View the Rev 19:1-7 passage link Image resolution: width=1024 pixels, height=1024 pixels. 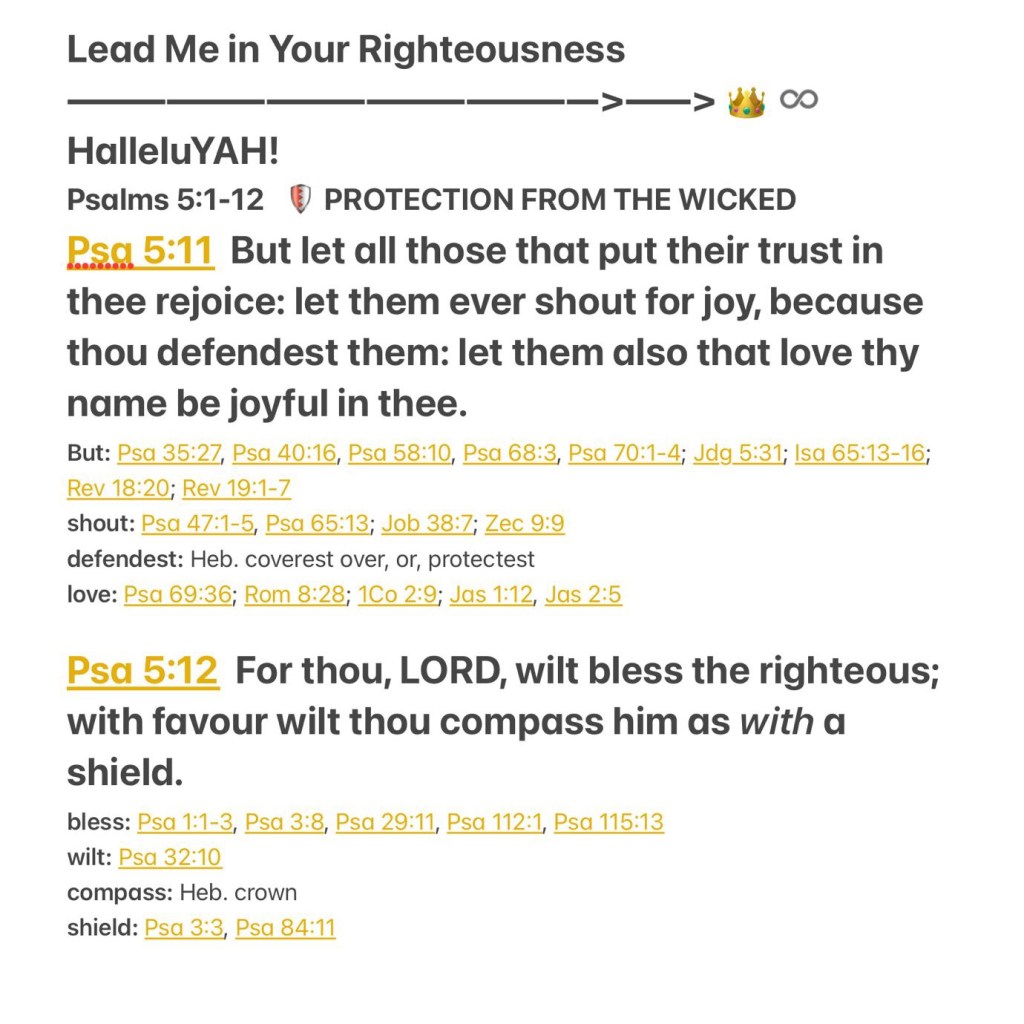pyautogui.click(x=236, y=488)
